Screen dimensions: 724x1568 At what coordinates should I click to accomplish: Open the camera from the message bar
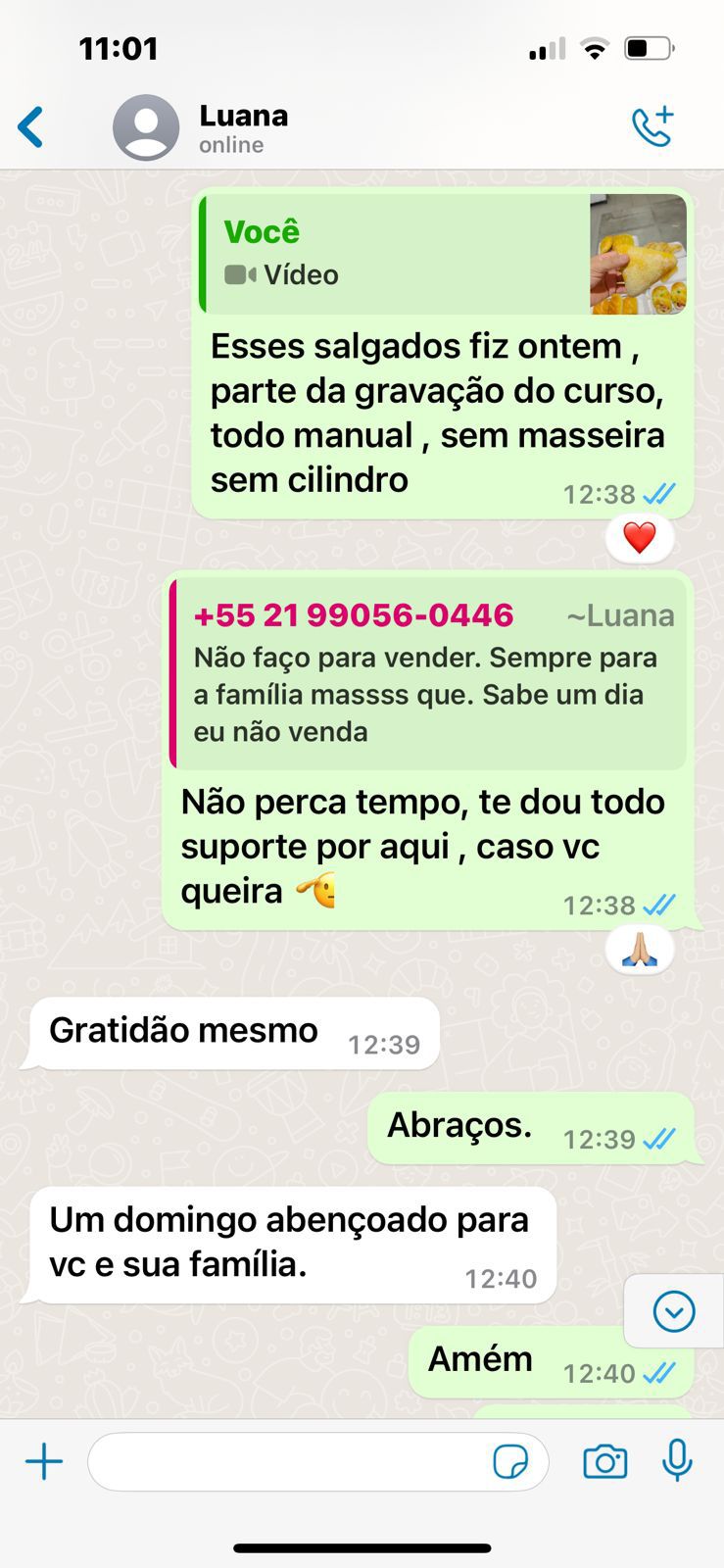(x=604, y=1461)
